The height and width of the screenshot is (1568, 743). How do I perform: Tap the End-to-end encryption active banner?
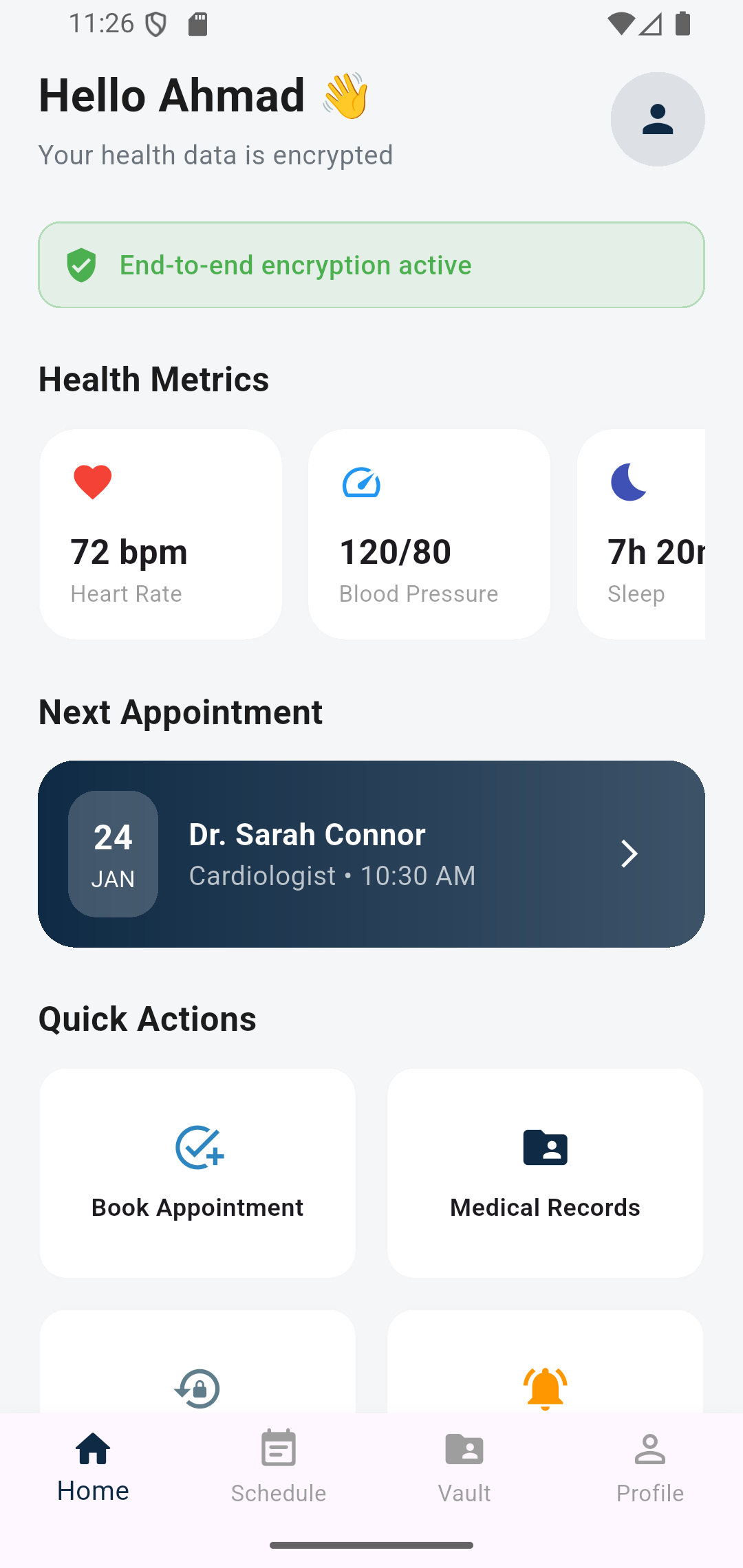tap(371, 265)
